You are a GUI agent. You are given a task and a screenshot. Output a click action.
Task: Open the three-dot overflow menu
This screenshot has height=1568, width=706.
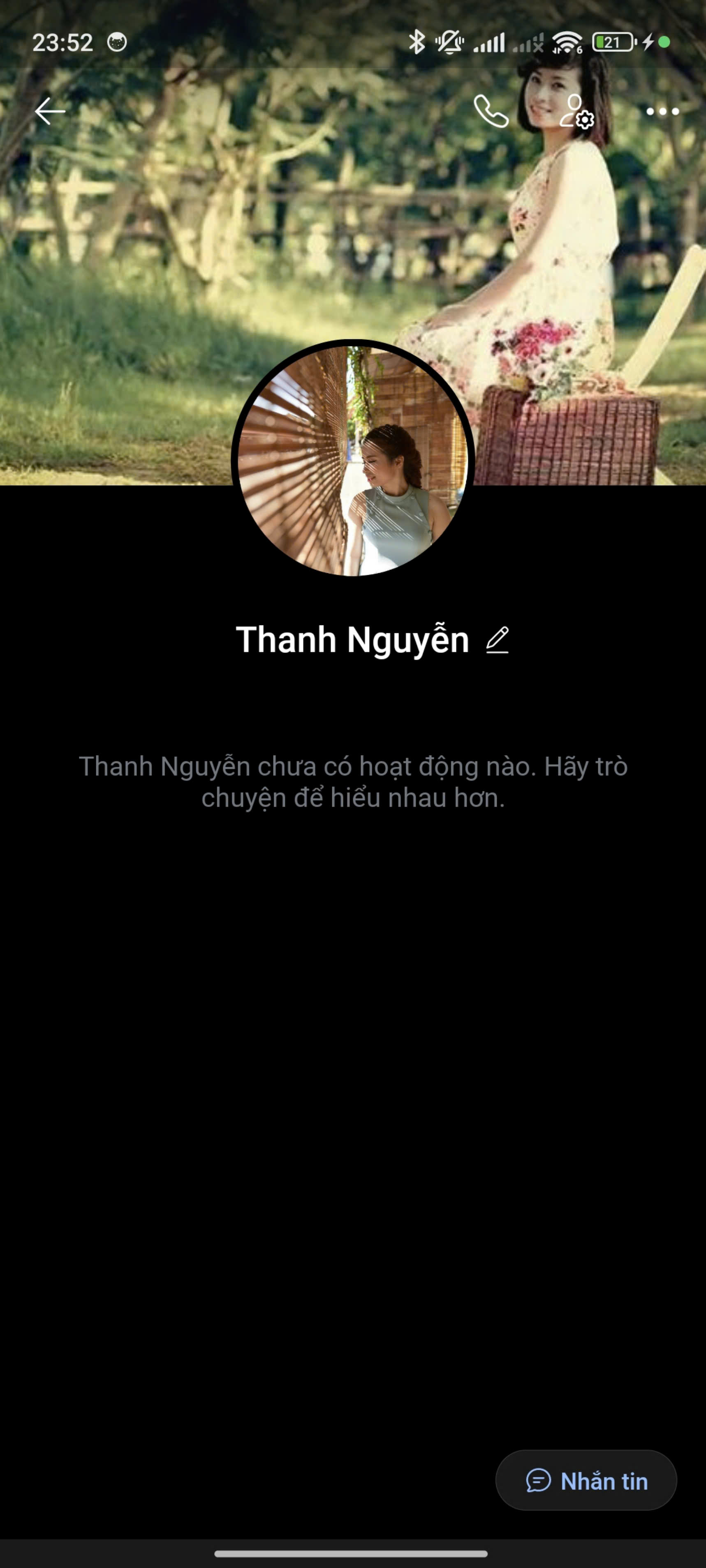(x=662, y=111)
